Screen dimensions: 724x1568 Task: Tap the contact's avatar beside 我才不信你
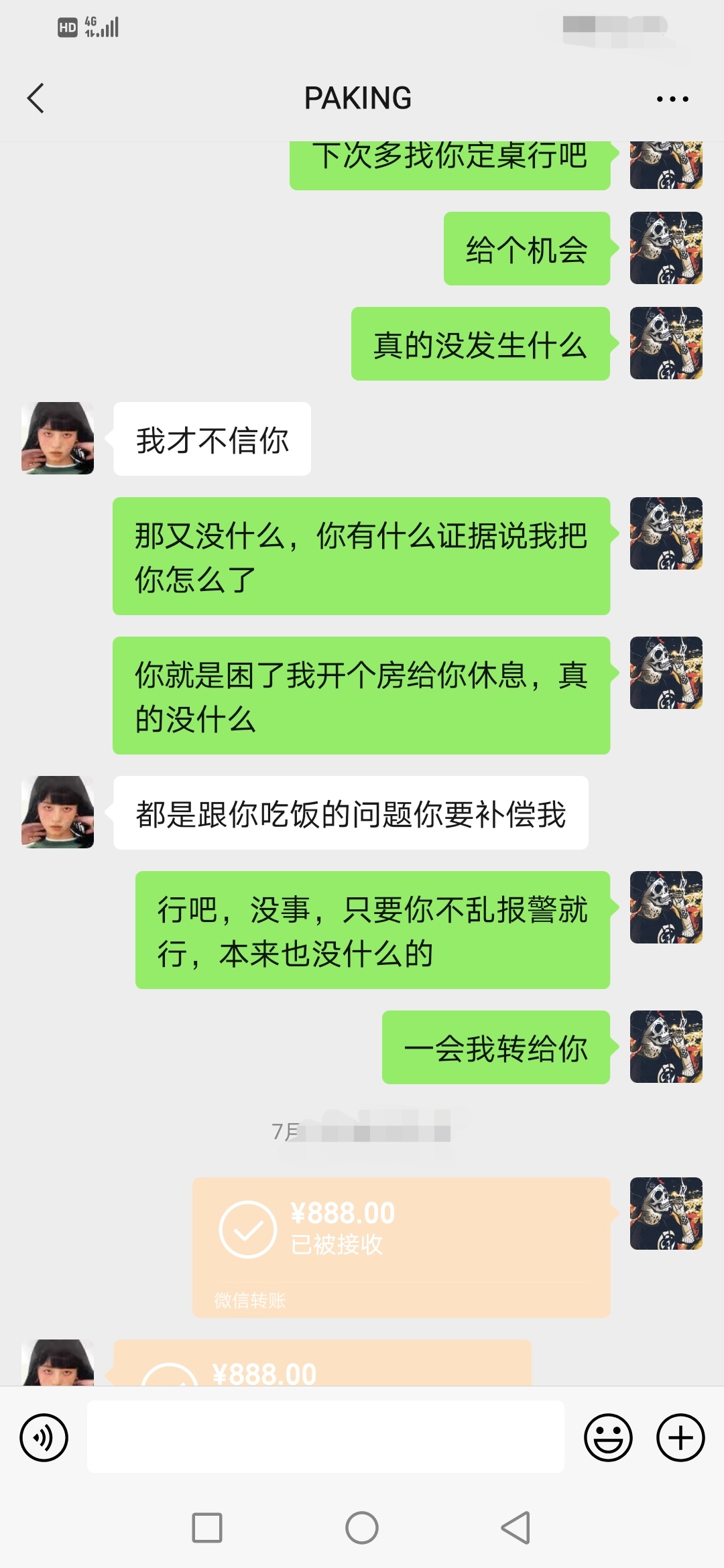coord(58,438)
